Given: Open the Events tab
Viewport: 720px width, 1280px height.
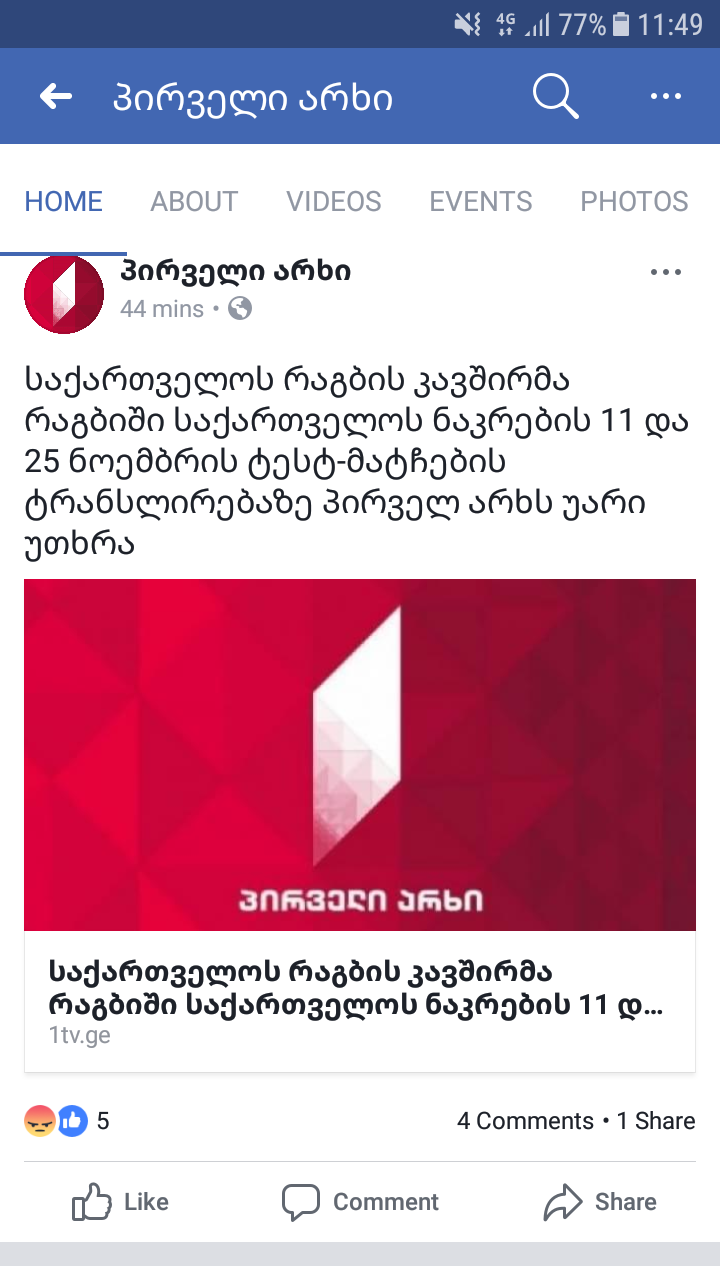Looking at the screenshot, I should pos(481,202).
